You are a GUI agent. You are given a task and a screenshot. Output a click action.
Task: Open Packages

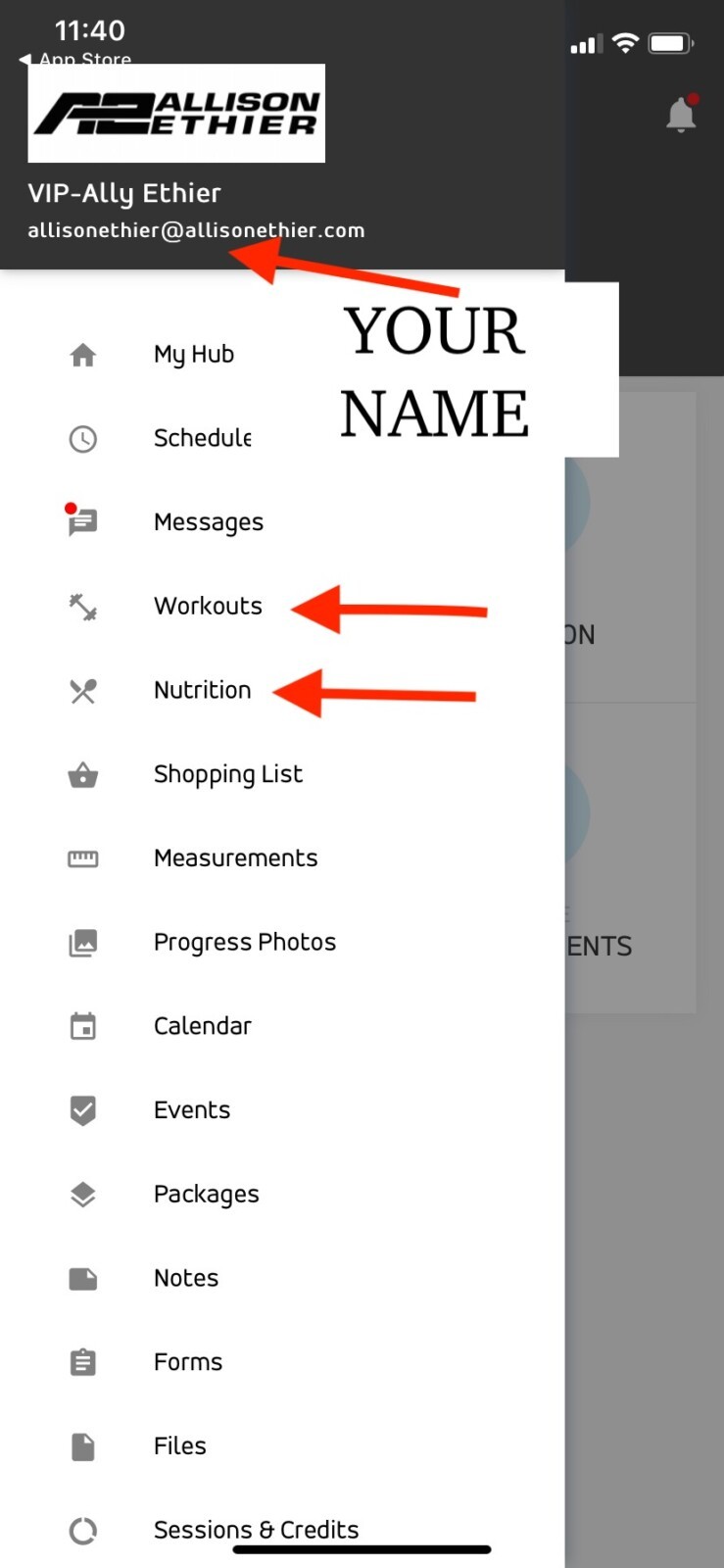[x=282, y=1195]
